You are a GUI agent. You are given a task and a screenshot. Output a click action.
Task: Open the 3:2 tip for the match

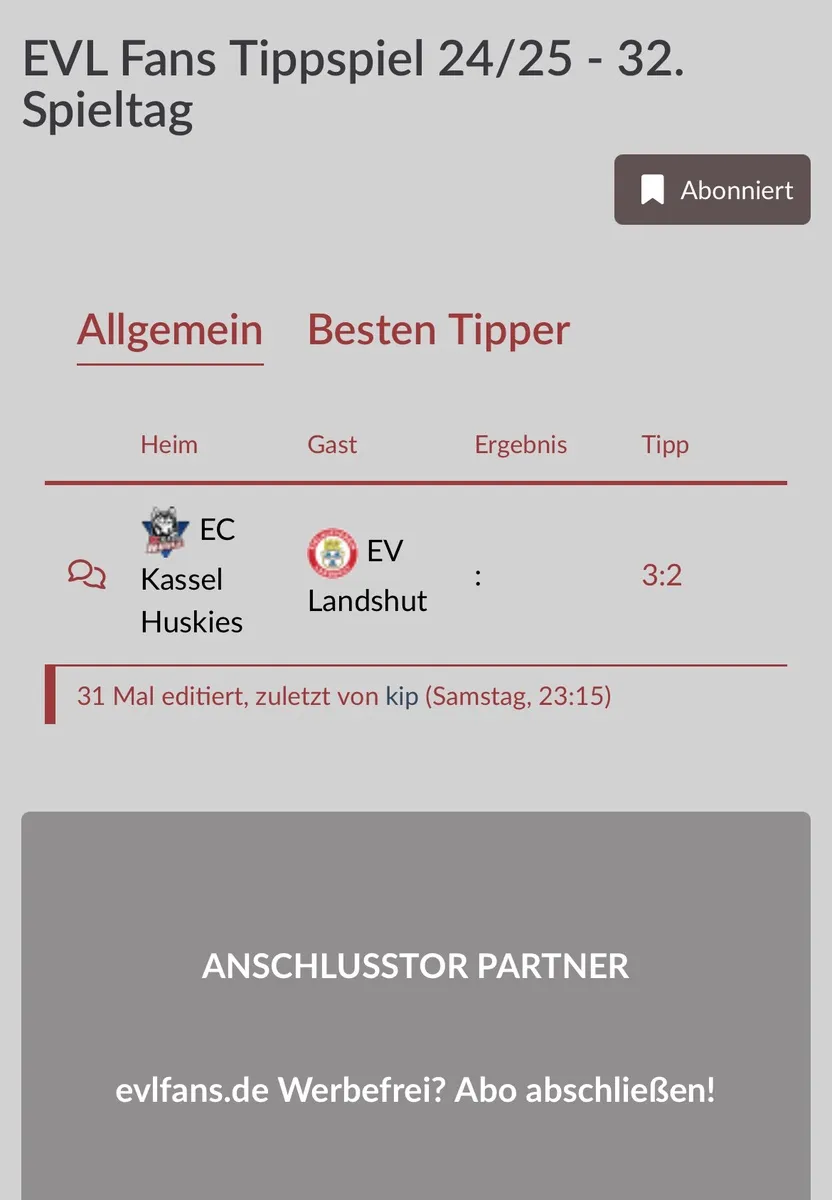click(x=662, y=576)
